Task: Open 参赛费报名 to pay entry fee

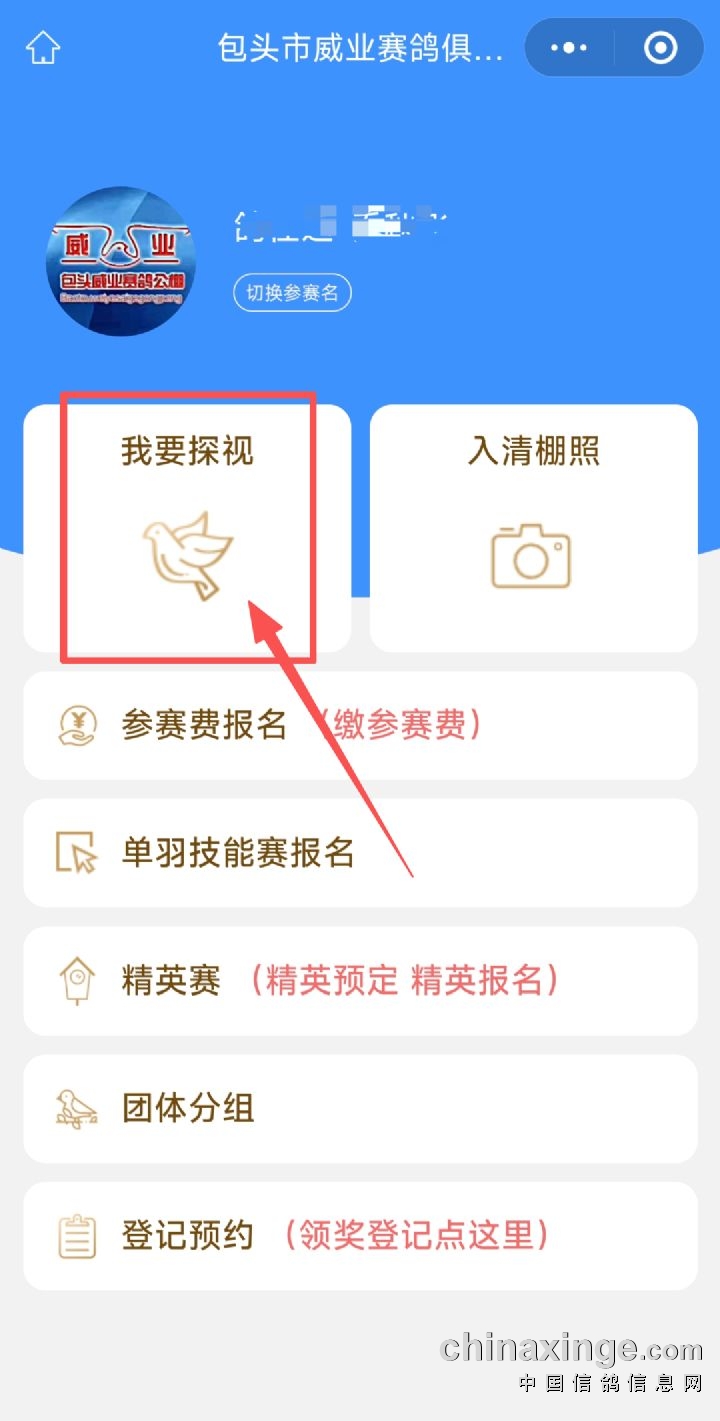Action: (x=360, y=725)
